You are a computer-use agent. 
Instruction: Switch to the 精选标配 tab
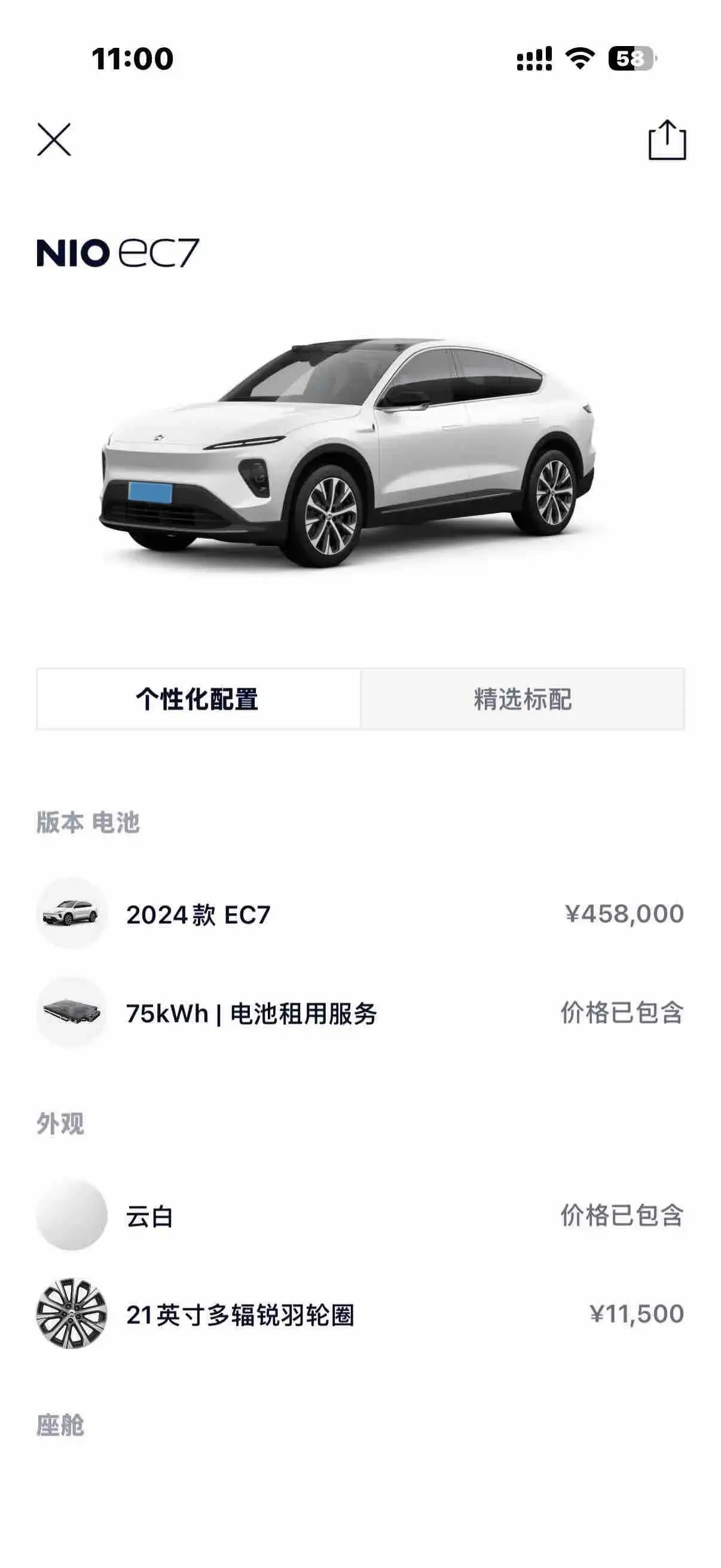(523, 698)
